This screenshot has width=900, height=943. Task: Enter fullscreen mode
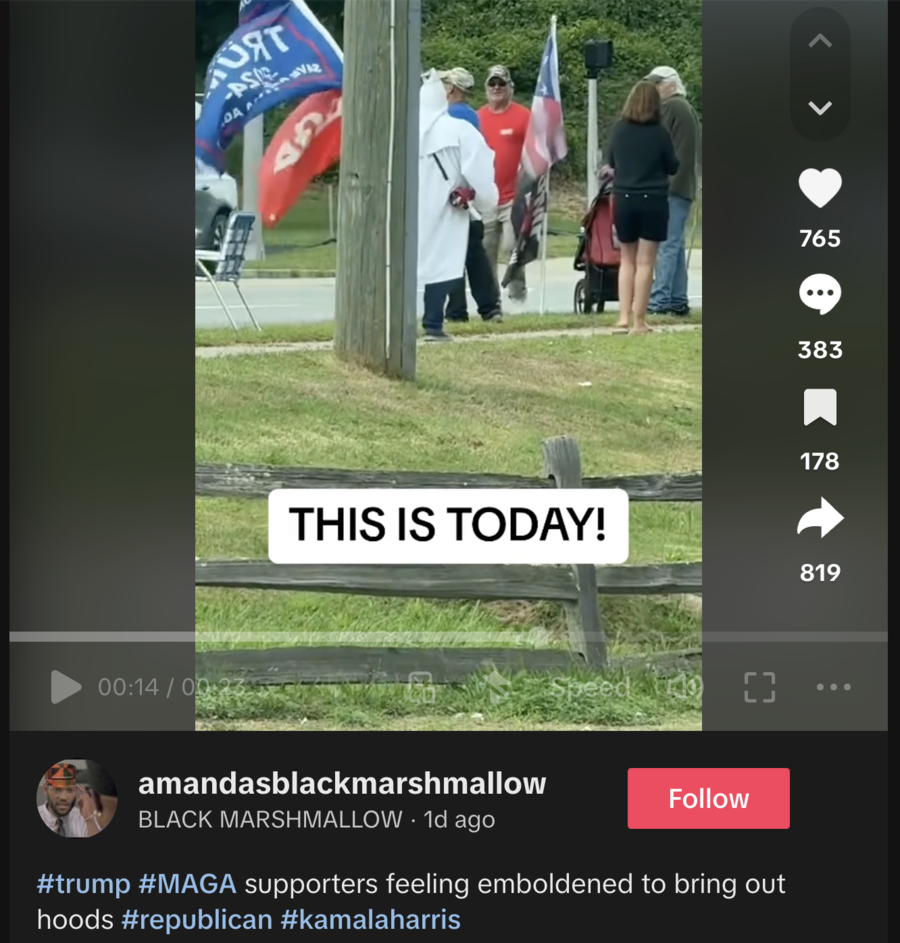760,687
